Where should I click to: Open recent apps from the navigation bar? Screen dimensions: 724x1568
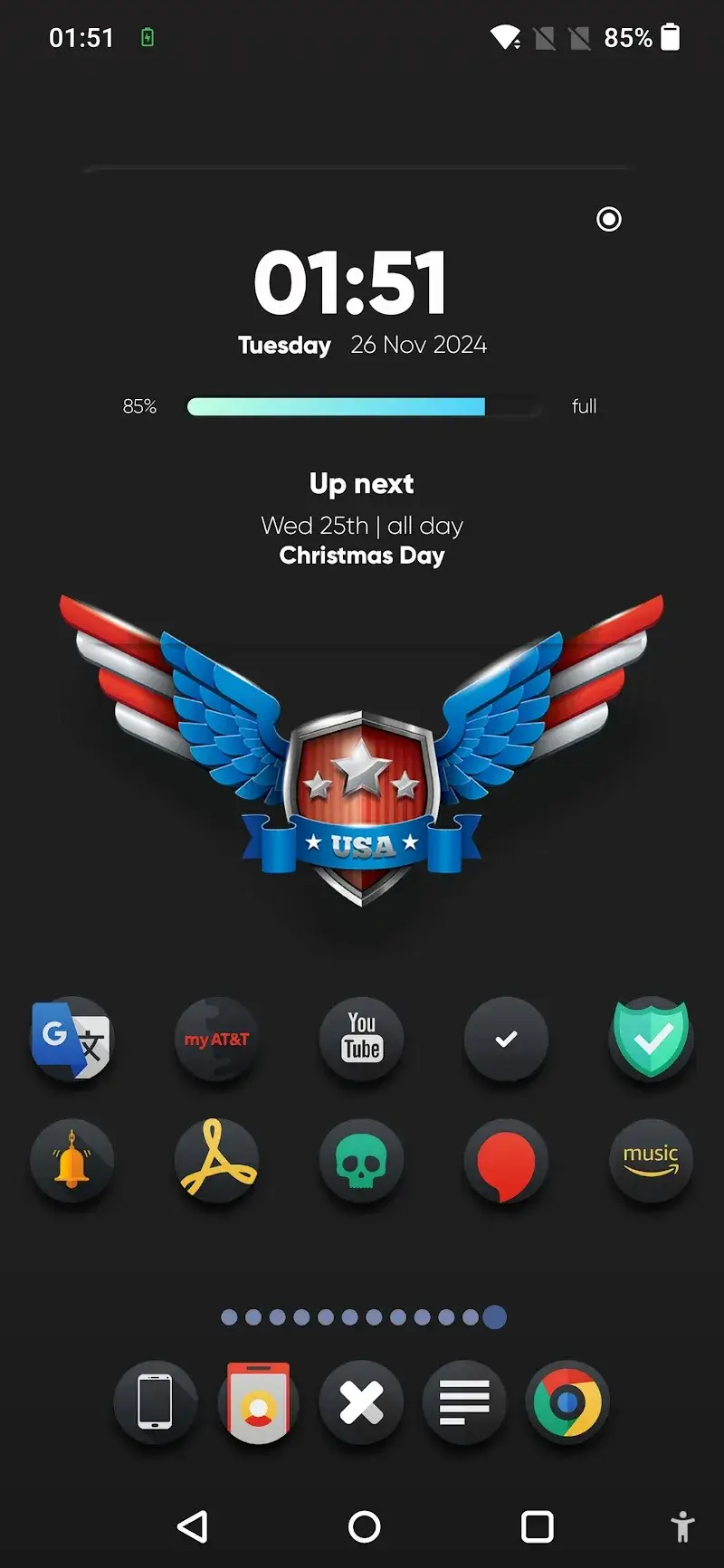click(537, 1526)
